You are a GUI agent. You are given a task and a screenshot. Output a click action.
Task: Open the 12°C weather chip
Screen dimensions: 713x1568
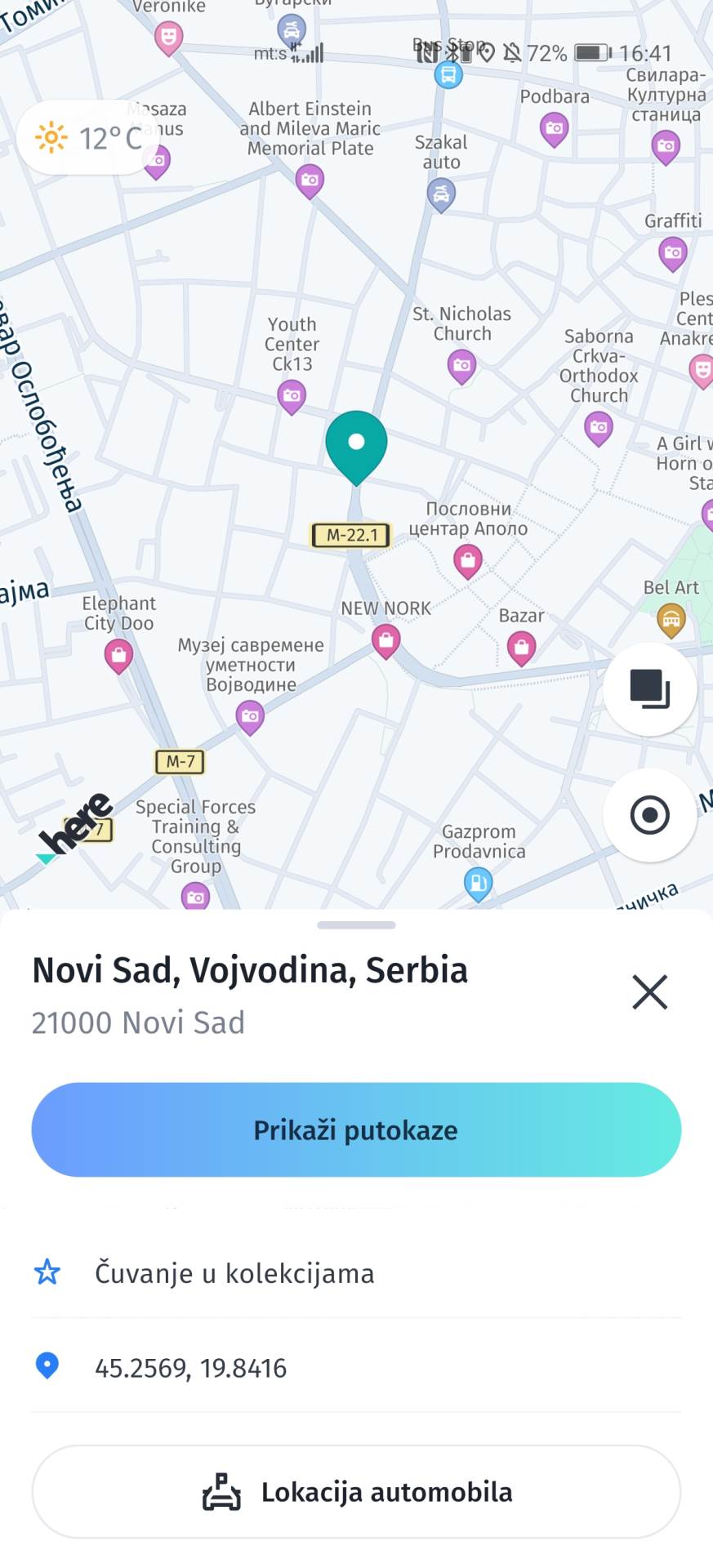[88, 138]
